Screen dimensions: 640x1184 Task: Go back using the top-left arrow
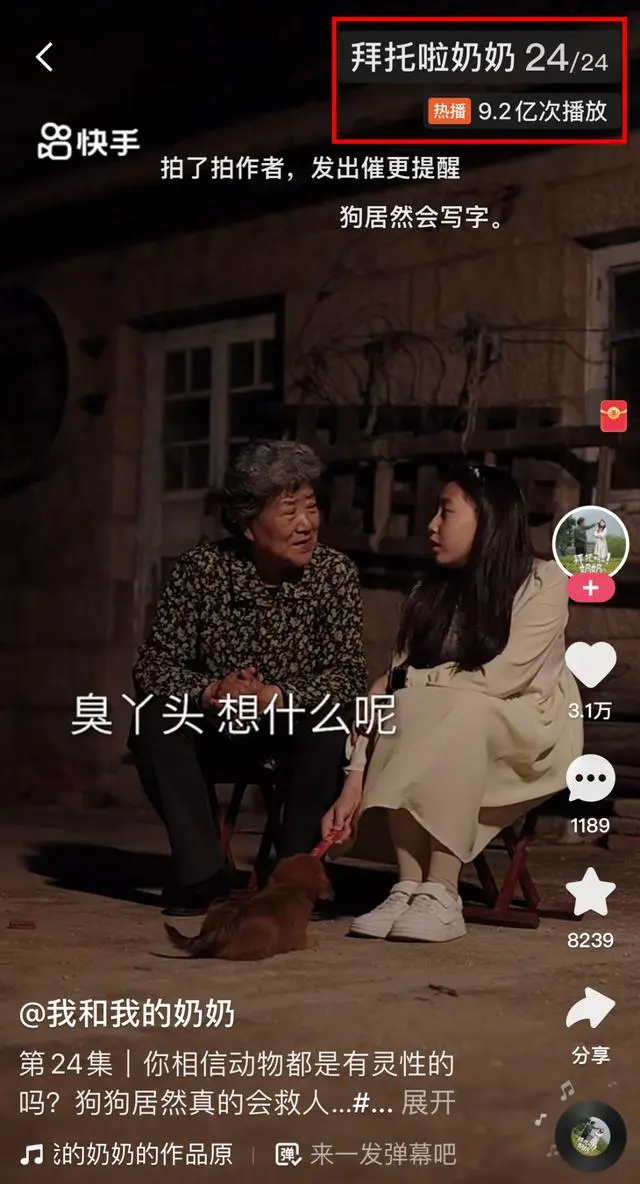pos(44,57)
